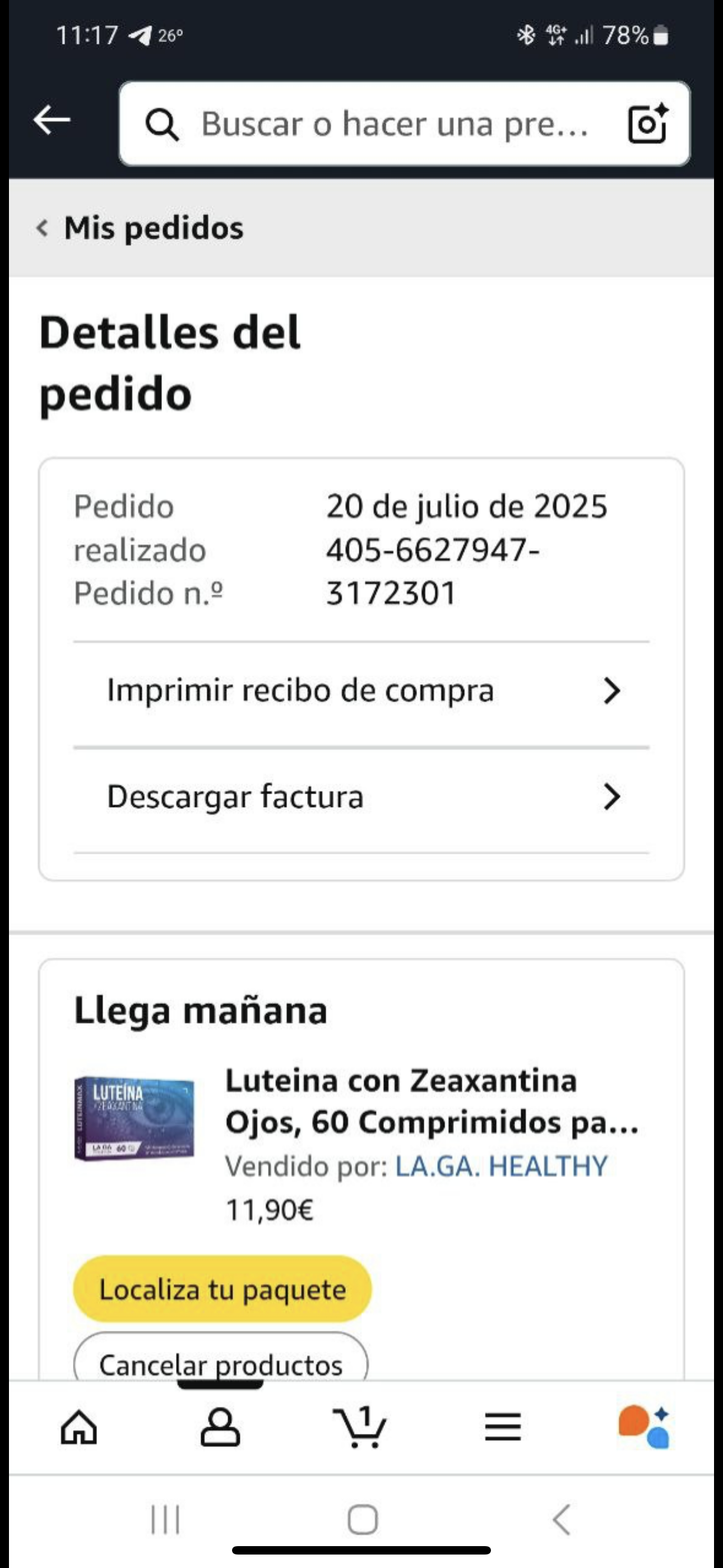This screenshot has width=723, height=1568.
Task: Open Imprimir recibo de compra
Action: (x=361, y=691)
